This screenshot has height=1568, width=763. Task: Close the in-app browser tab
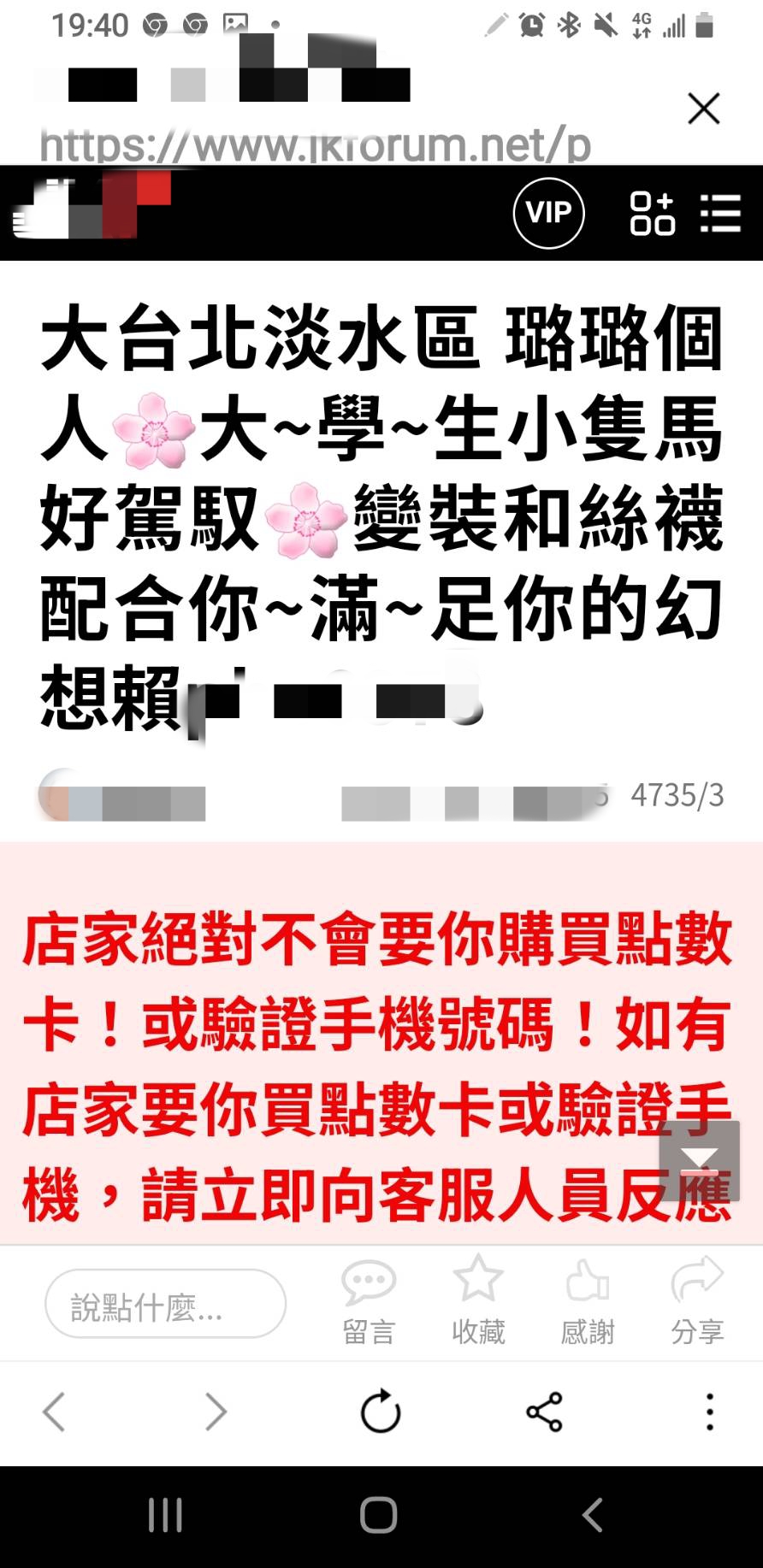point(703,109)
